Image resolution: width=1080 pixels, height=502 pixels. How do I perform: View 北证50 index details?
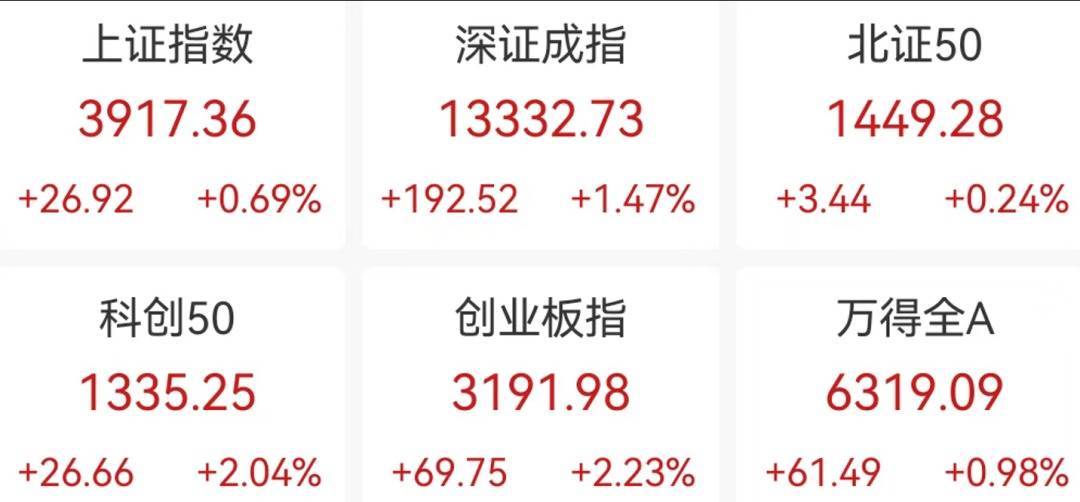point(912,122)
